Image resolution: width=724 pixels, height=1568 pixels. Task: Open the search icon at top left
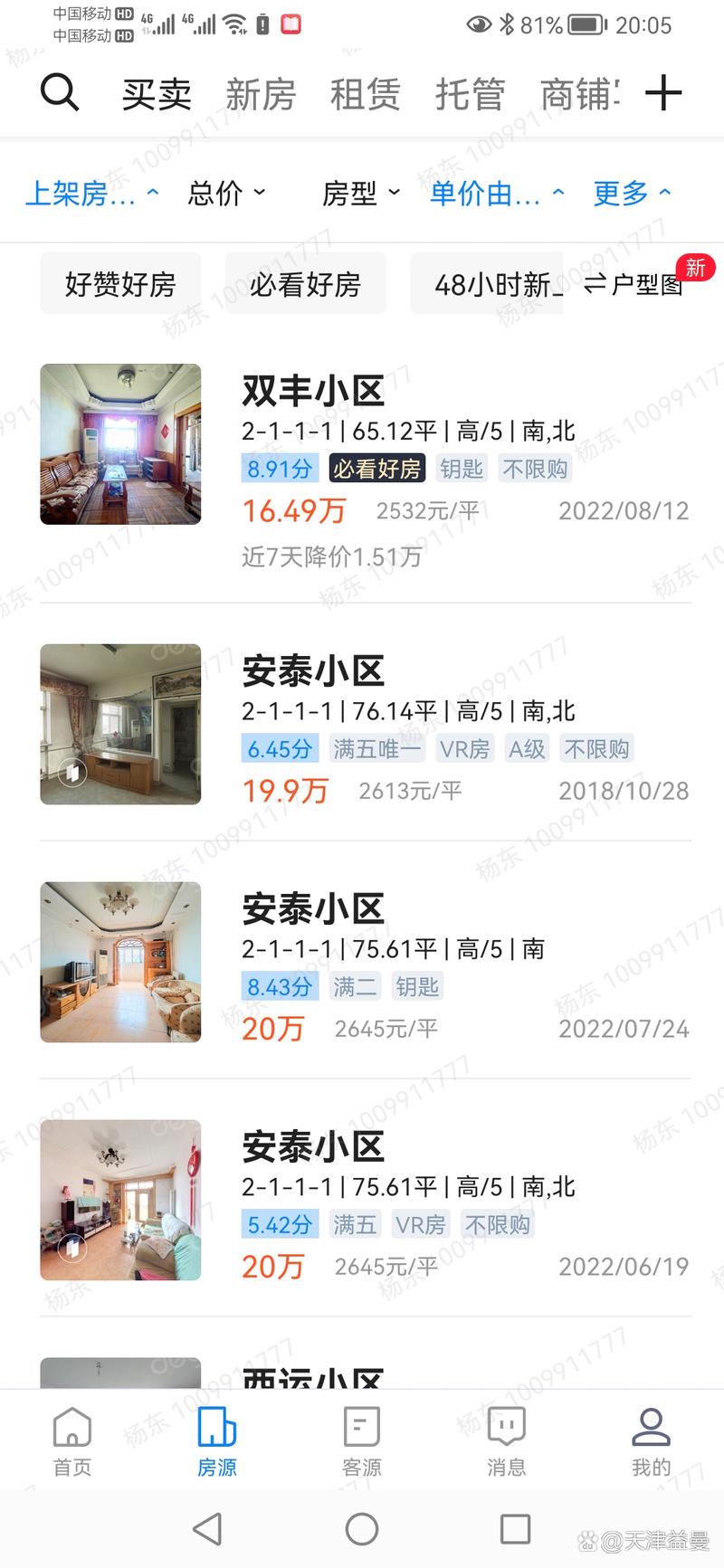[x=59, y=91]
